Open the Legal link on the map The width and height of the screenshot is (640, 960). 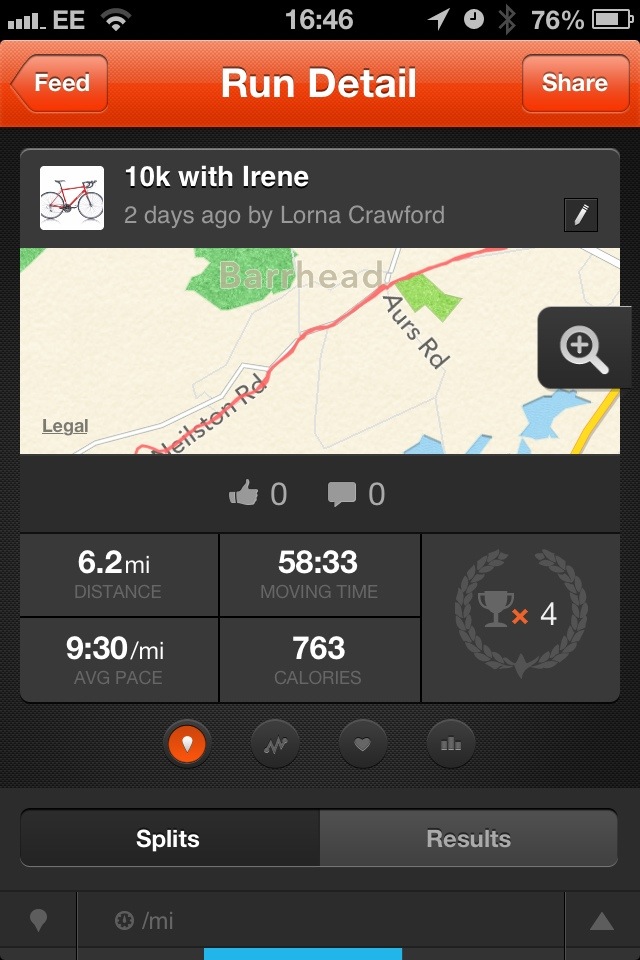[65, 426]
